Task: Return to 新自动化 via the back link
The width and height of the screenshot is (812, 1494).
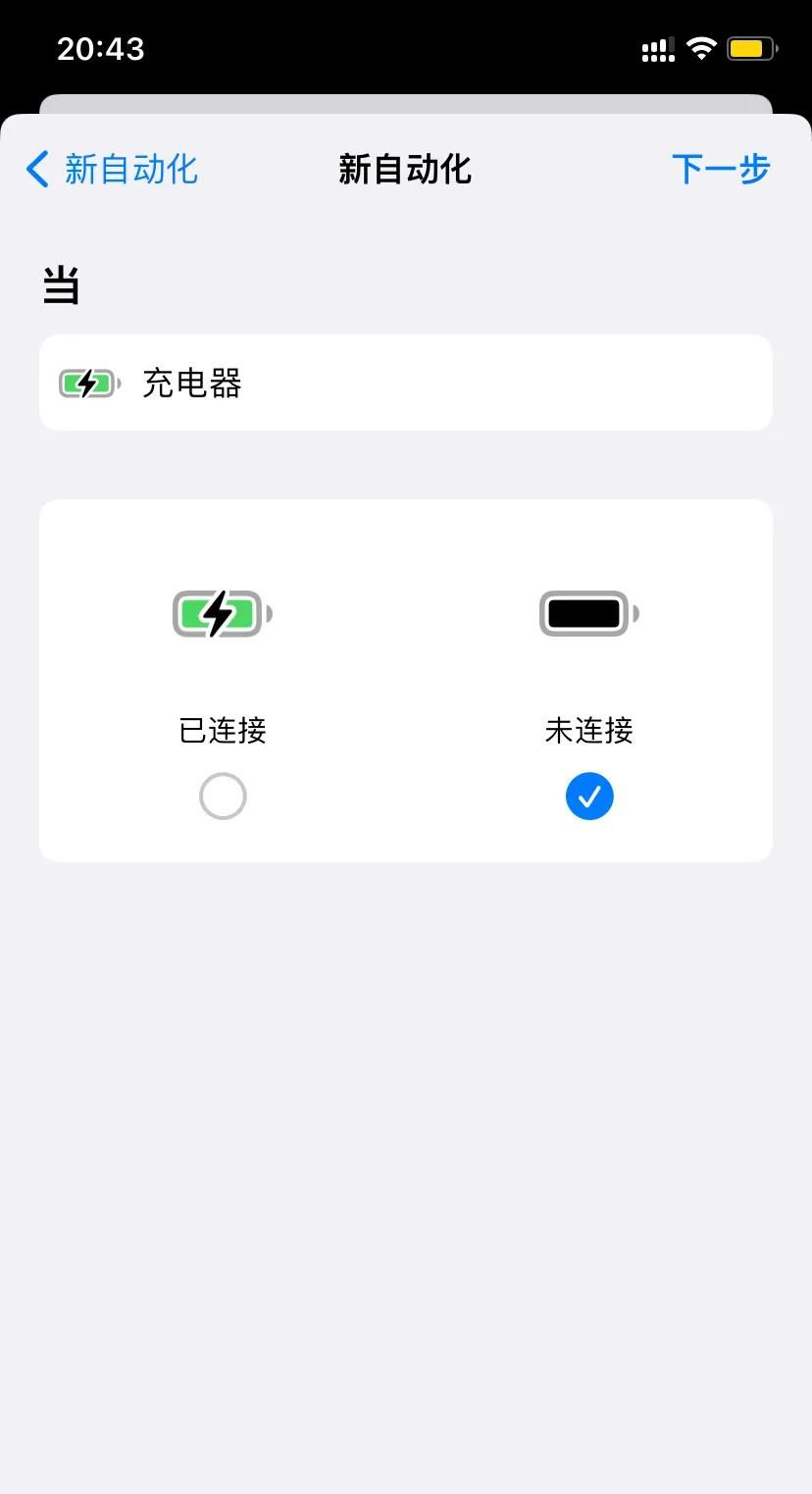Action: tap(130, 169)
